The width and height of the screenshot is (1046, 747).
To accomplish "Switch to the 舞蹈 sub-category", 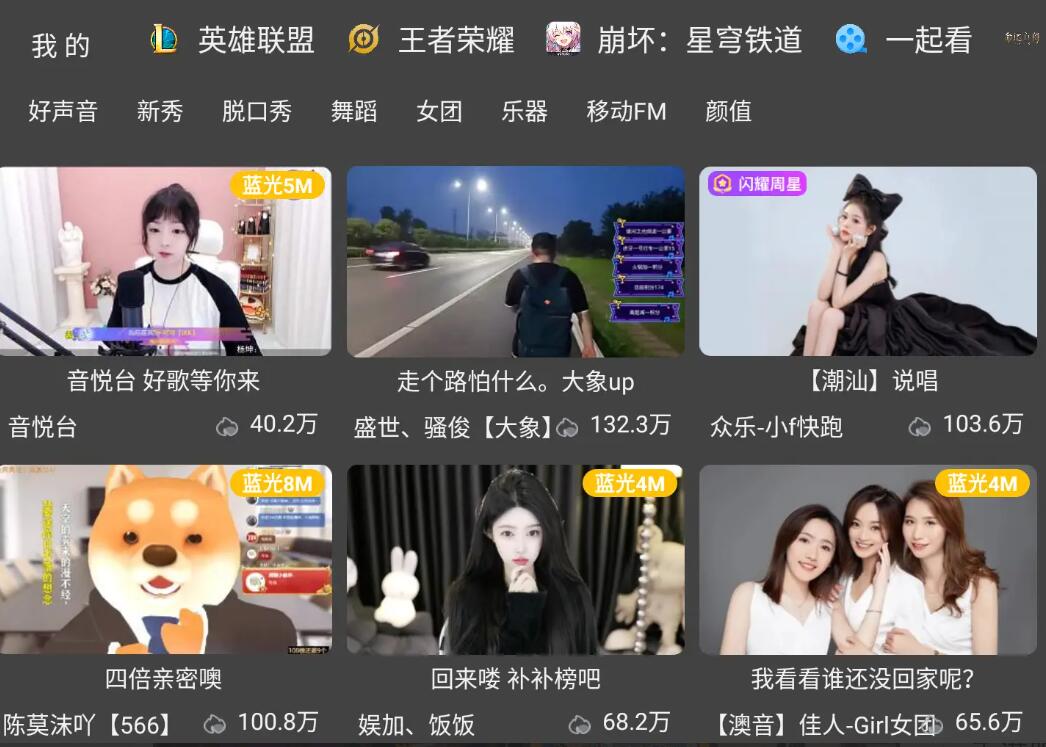I will click(x=354, y=111).
